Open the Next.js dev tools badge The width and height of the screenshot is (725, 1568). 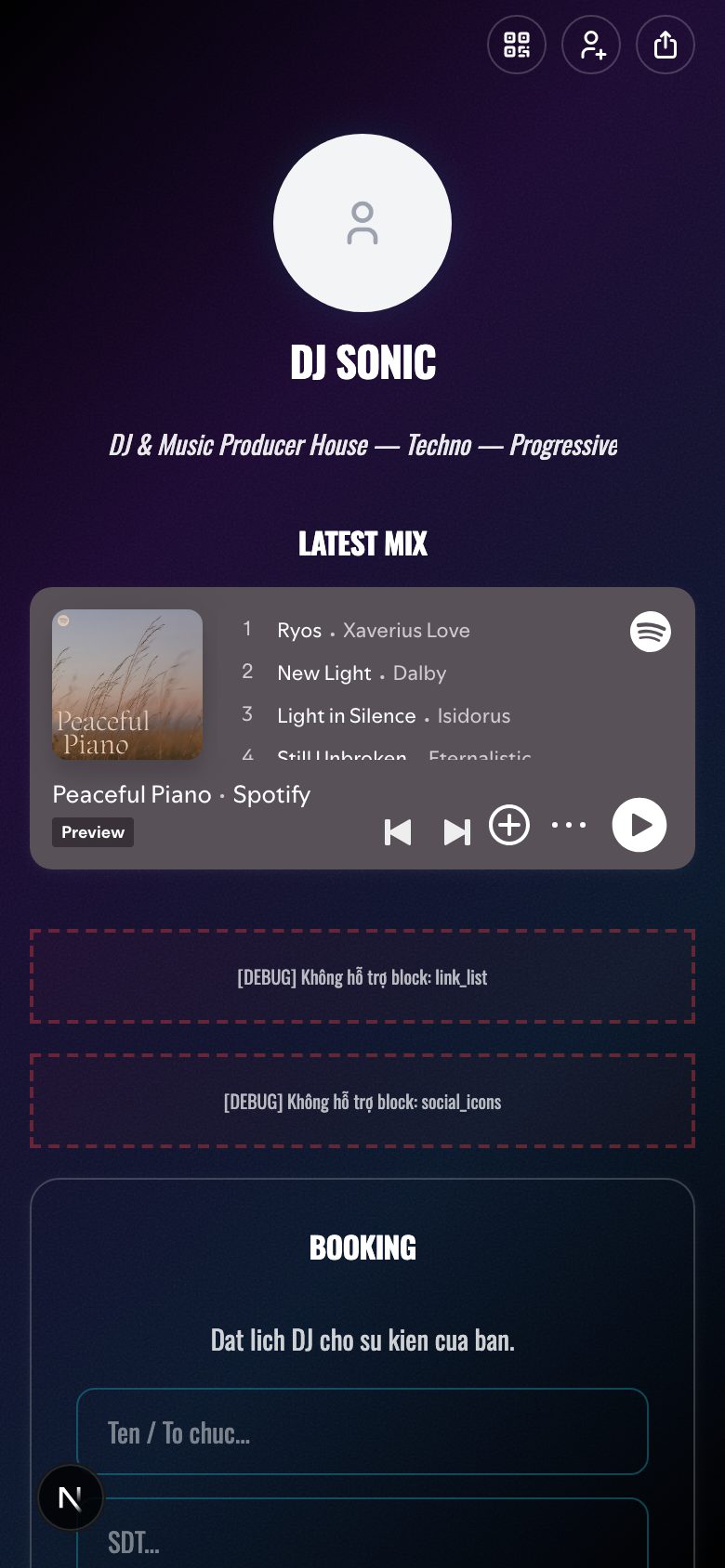[x=71, y=1497]
